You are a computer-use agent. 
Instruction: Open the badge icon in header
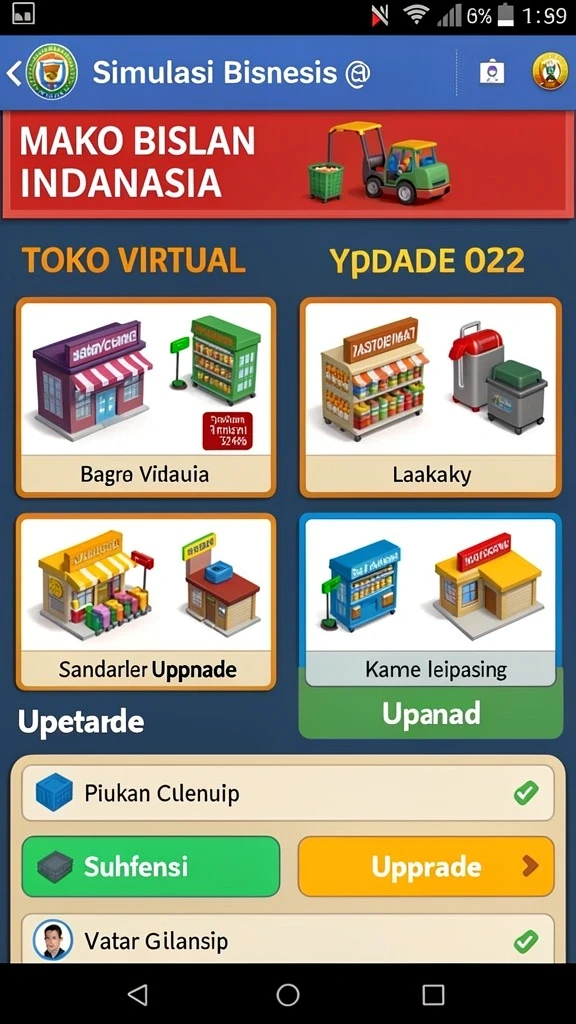pyautogui.click(x=491, y=72)
